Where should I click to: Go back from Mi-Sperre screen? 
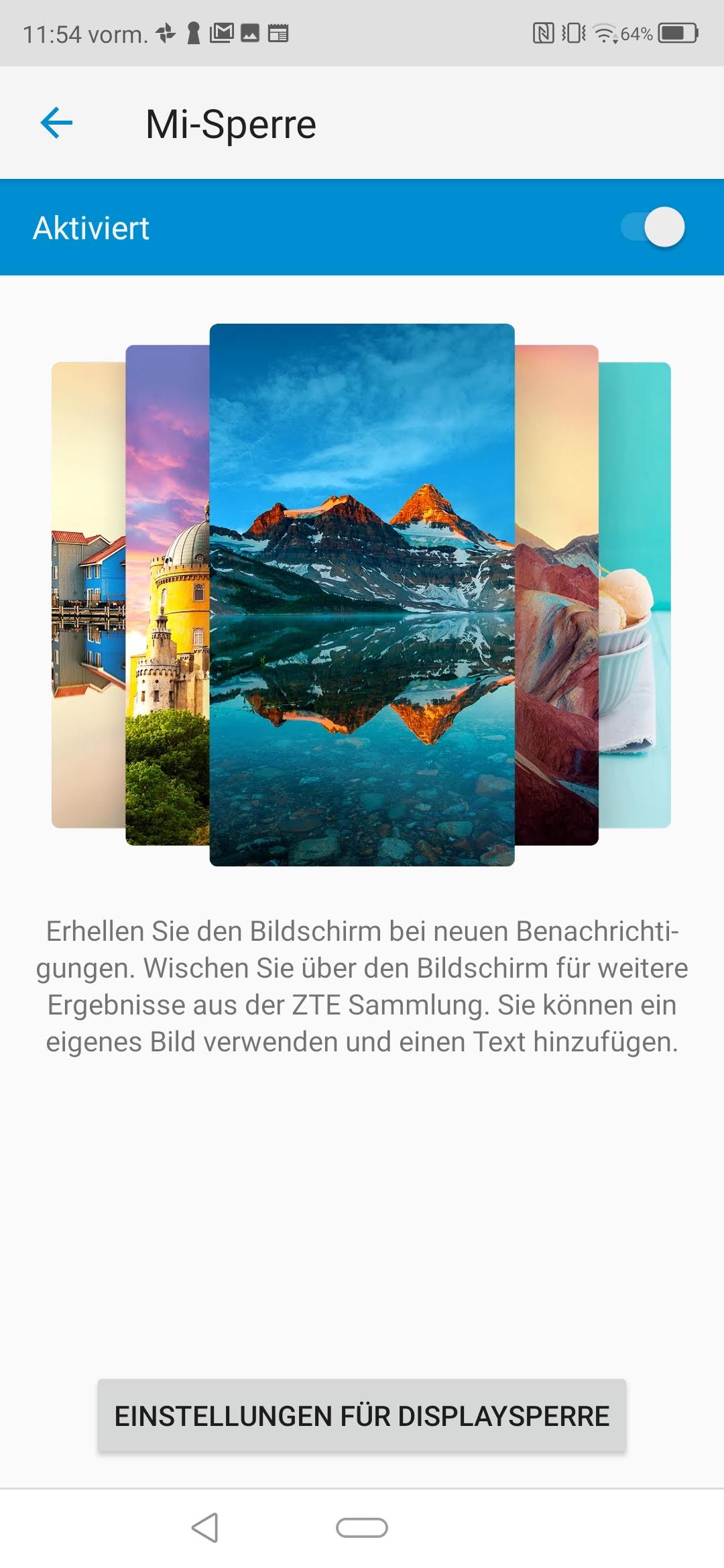[x=56, y=123]
